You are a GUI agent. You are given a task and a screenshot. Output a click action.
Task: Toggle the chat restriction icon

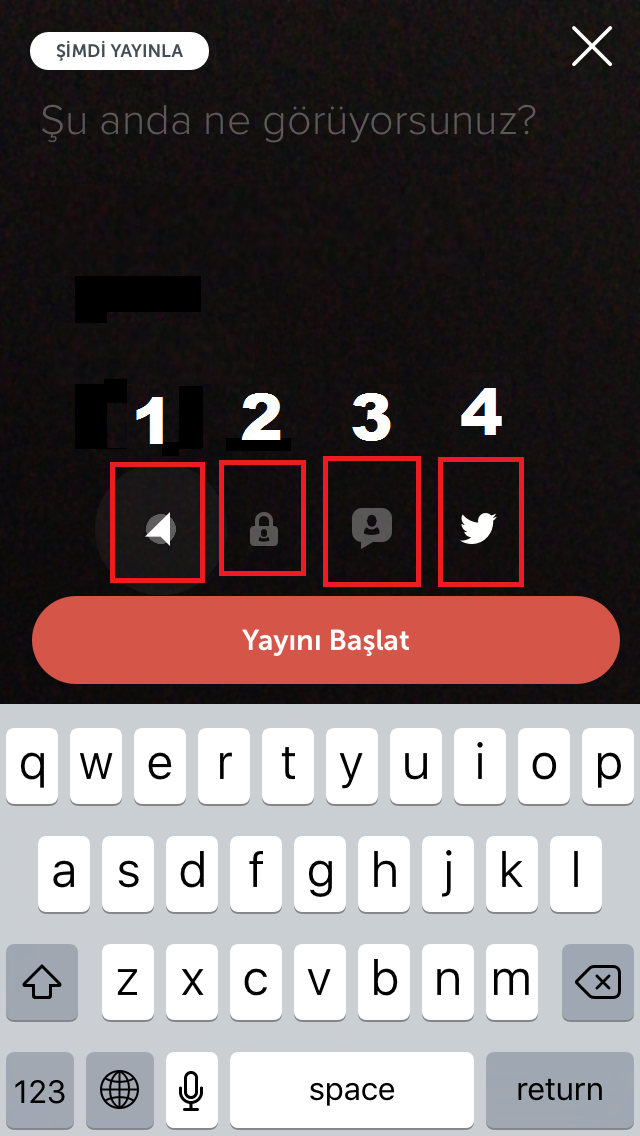(371, 526)
